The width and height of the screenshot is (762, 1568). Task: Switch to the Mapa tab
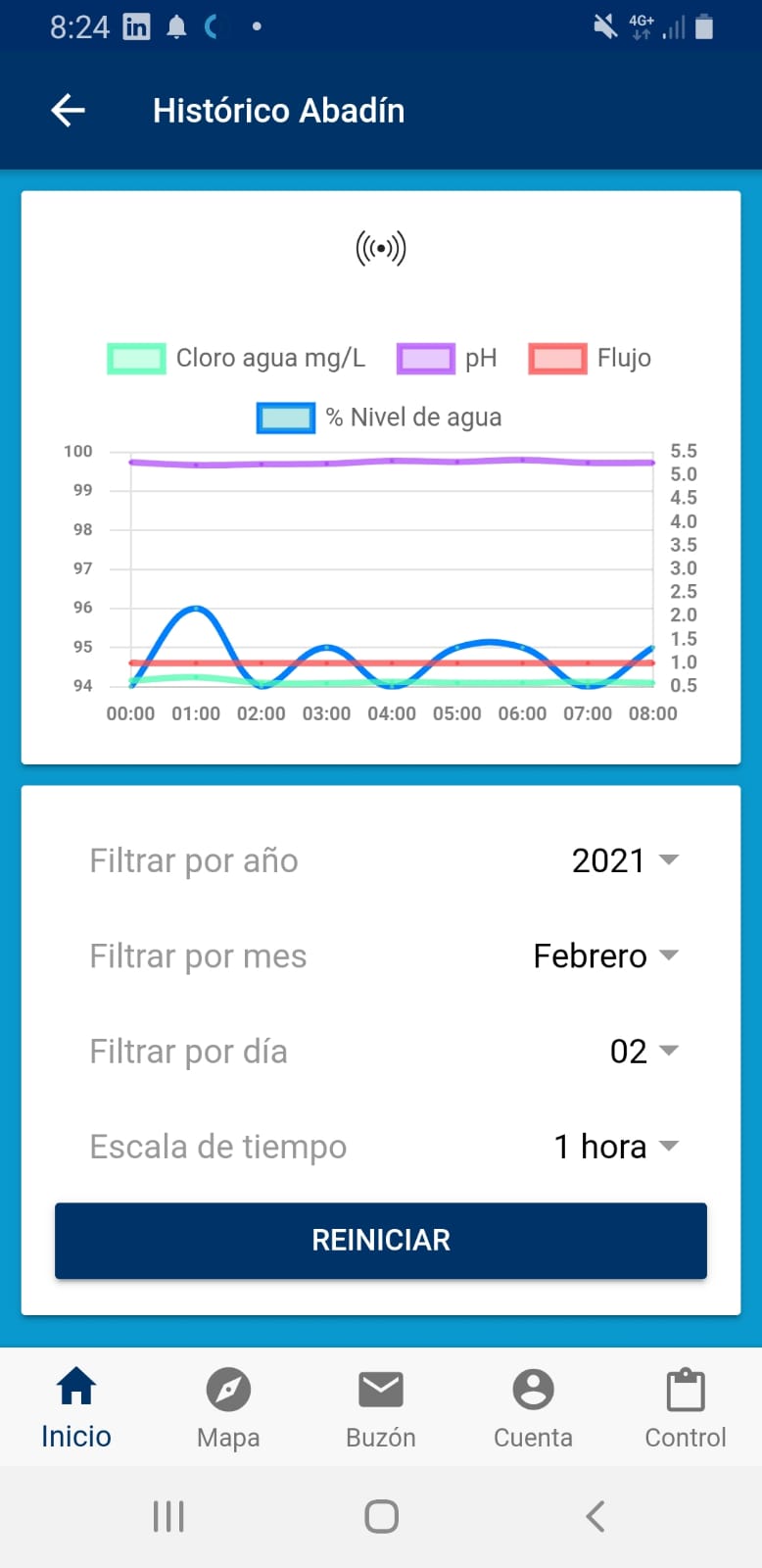(228, 1408)
